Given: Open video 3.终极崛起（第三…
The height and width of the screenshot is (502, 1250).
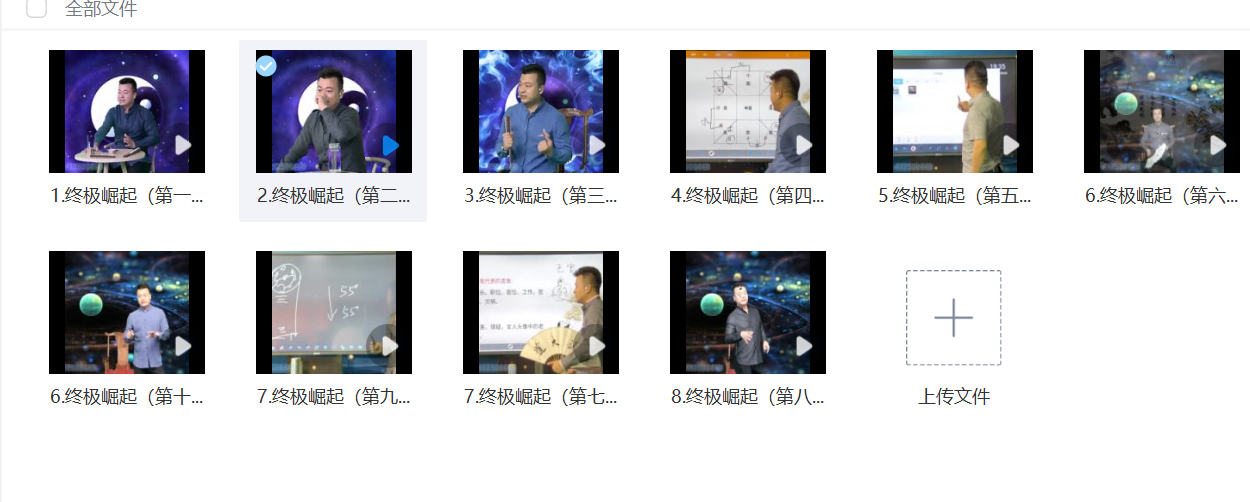Looking at the screenshot, I should [x=541, y=112].
